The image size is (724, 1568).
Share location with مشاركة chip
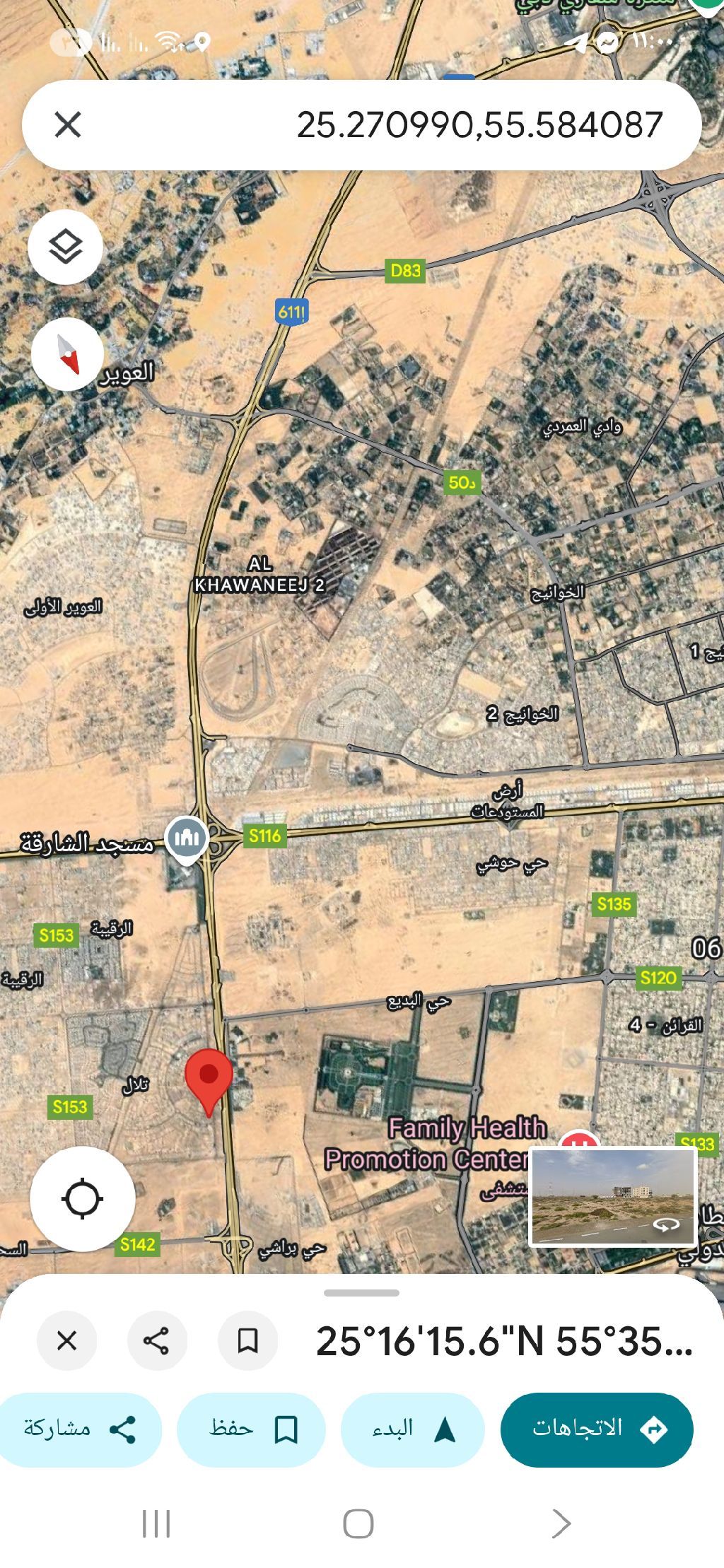80,1429
